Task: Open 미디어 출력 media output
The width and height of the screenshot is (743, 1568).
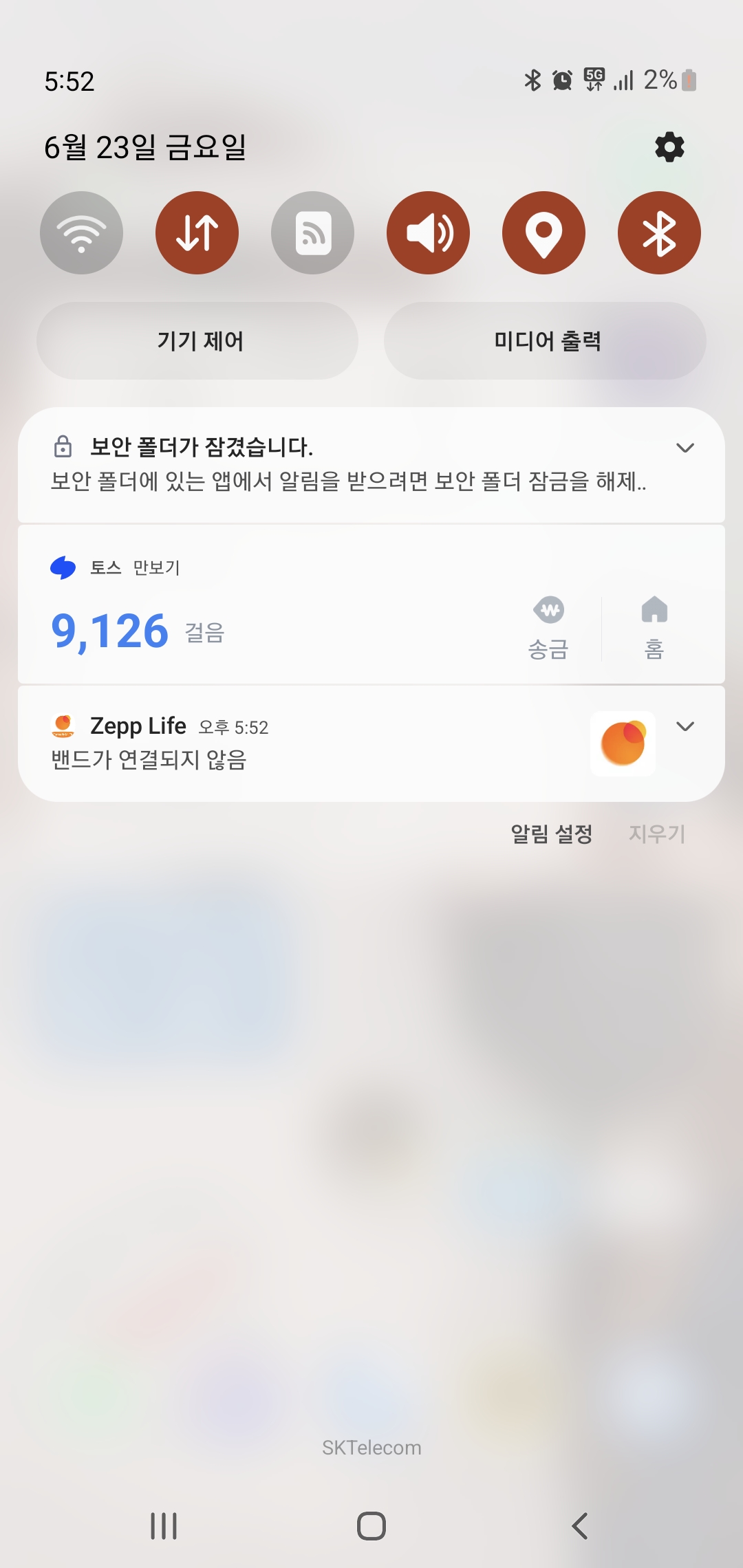Action: click(x=546, y=341)
